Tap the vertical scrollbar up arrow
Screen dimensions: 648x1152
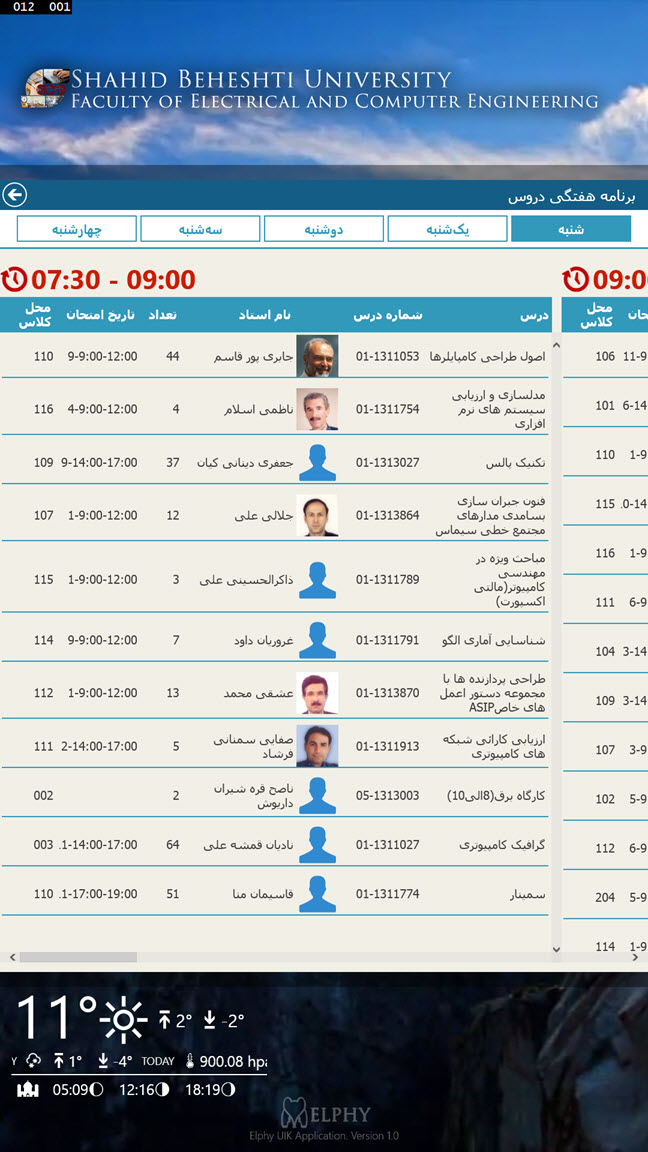pos(555,345)
